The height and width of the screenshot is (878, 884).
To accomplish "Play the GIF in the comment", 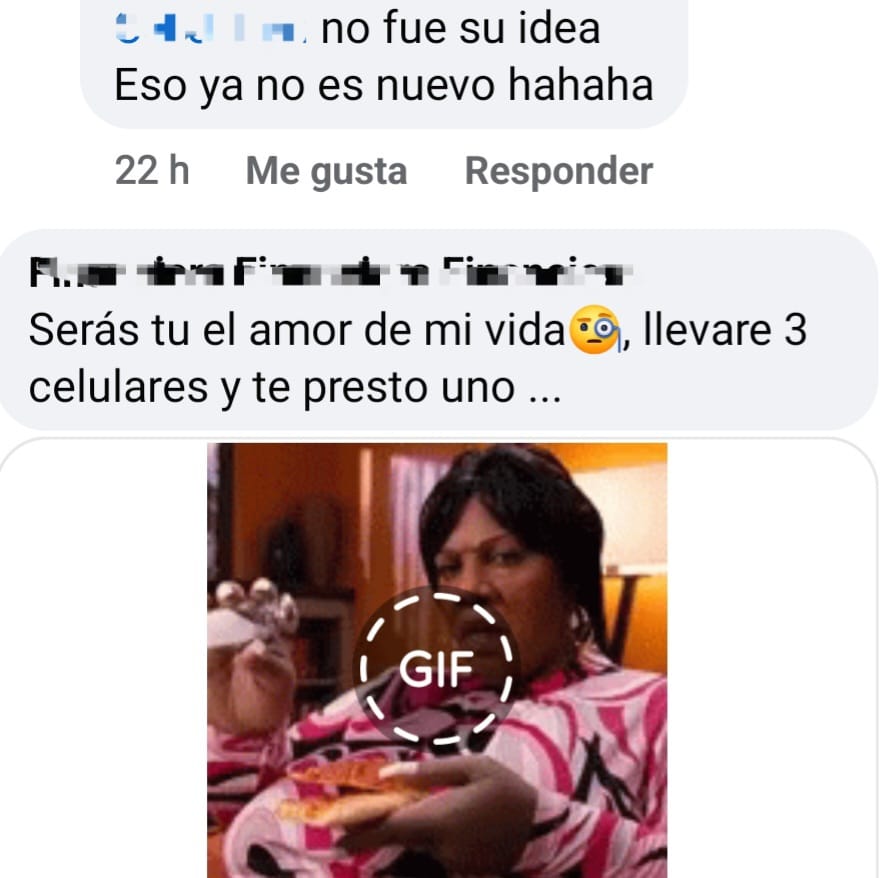I will [x=437, y=667].
